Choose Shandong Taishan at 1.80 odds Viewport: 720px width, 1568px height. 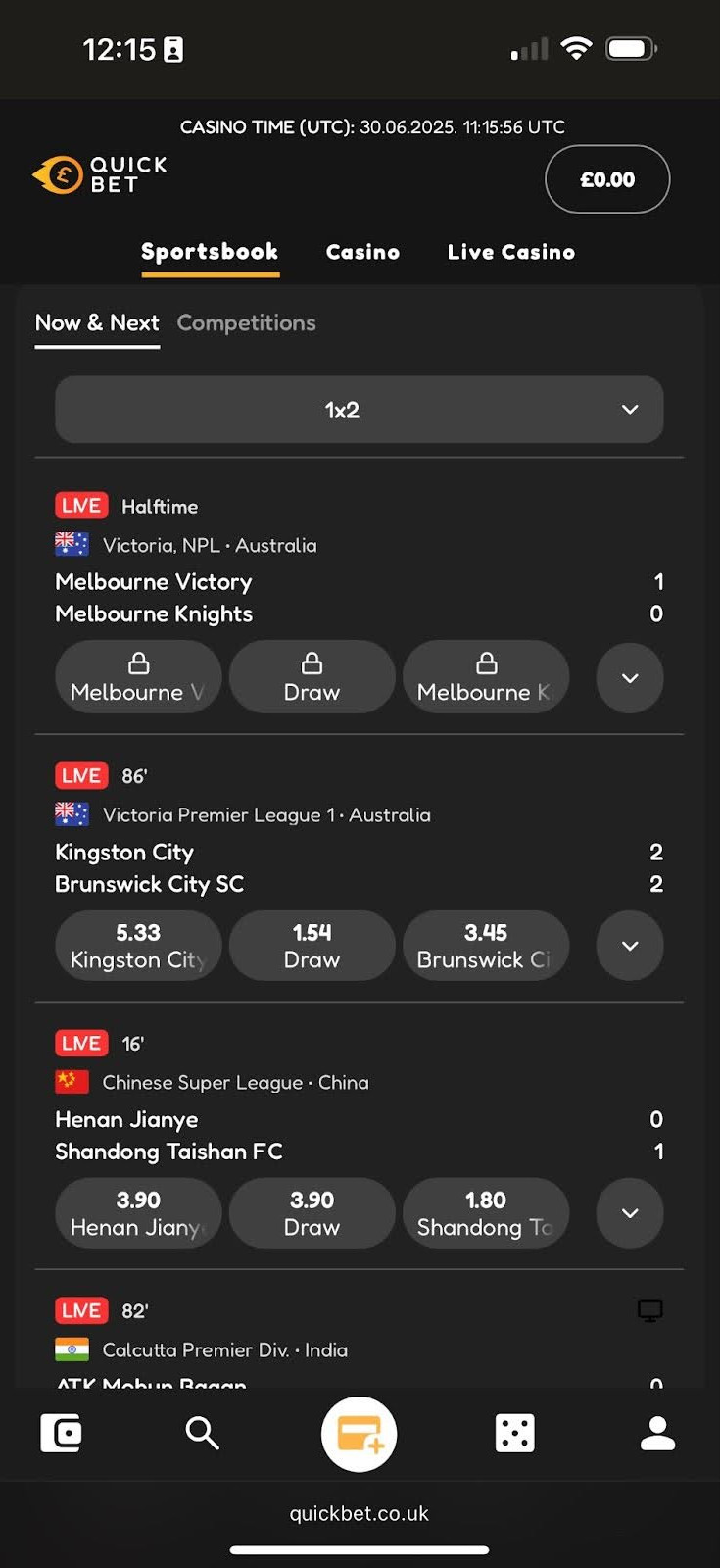(485, 1213)
